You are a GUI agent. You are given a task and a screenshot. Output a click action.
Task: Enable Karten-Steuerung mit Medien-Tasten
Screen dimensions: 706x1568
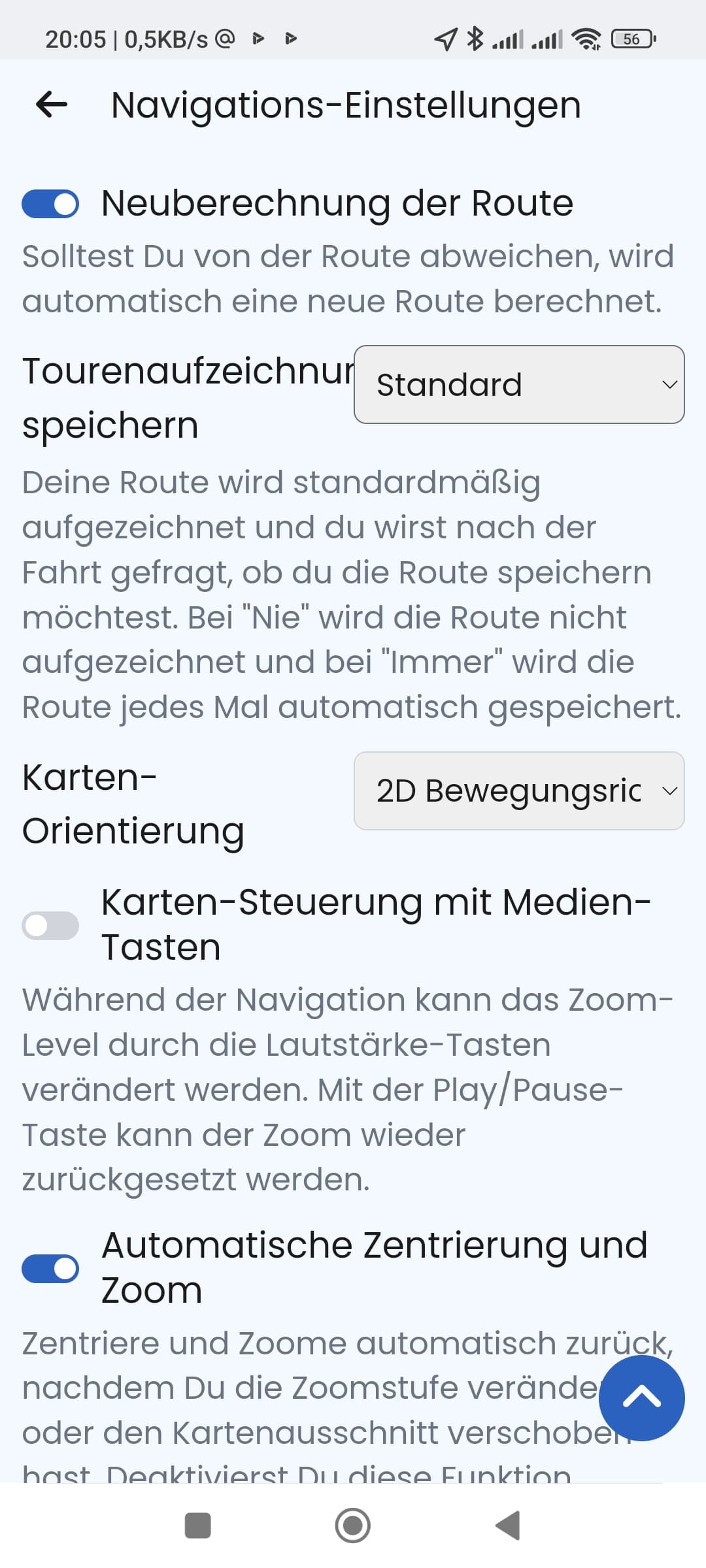[50, 925]
